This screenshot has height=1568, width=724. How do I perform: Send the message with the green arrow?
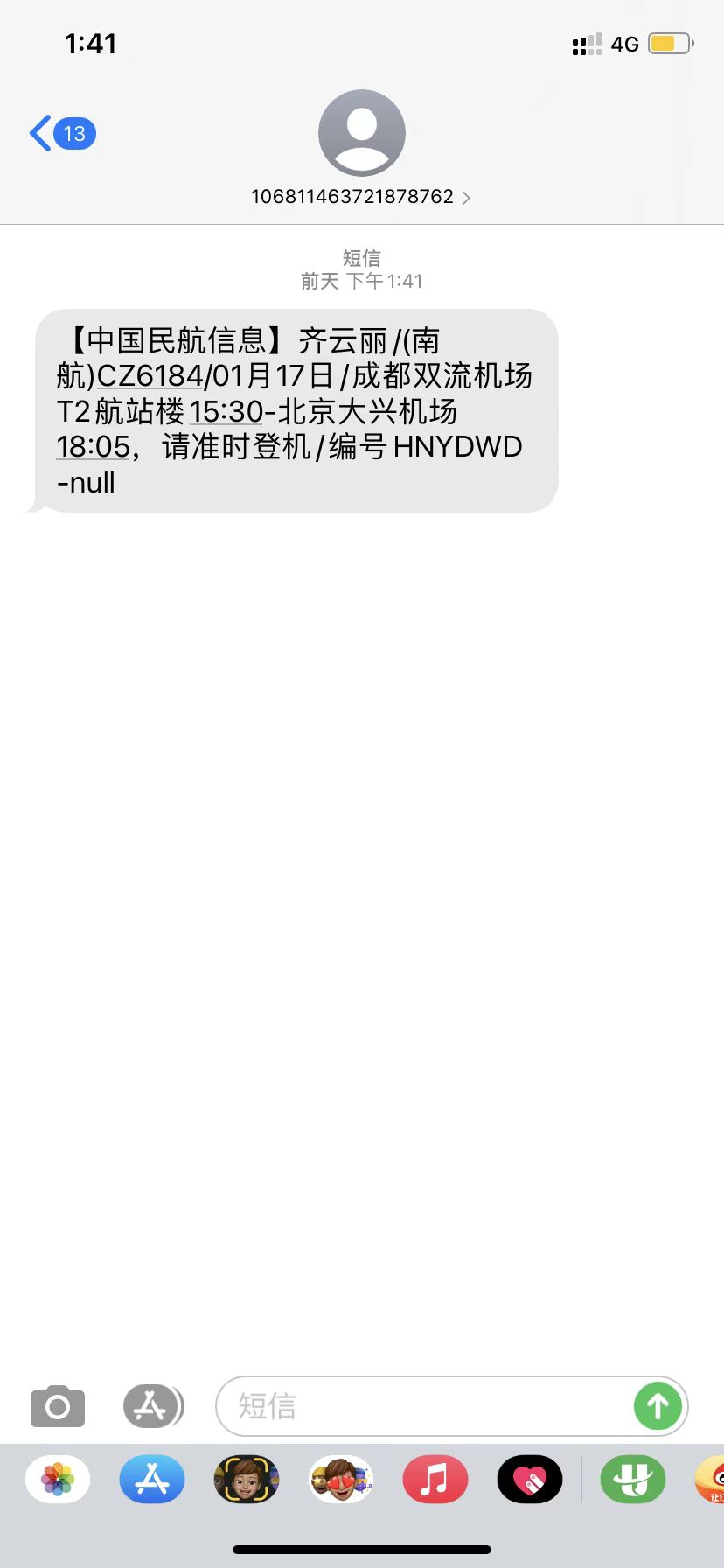point(657,1406)
